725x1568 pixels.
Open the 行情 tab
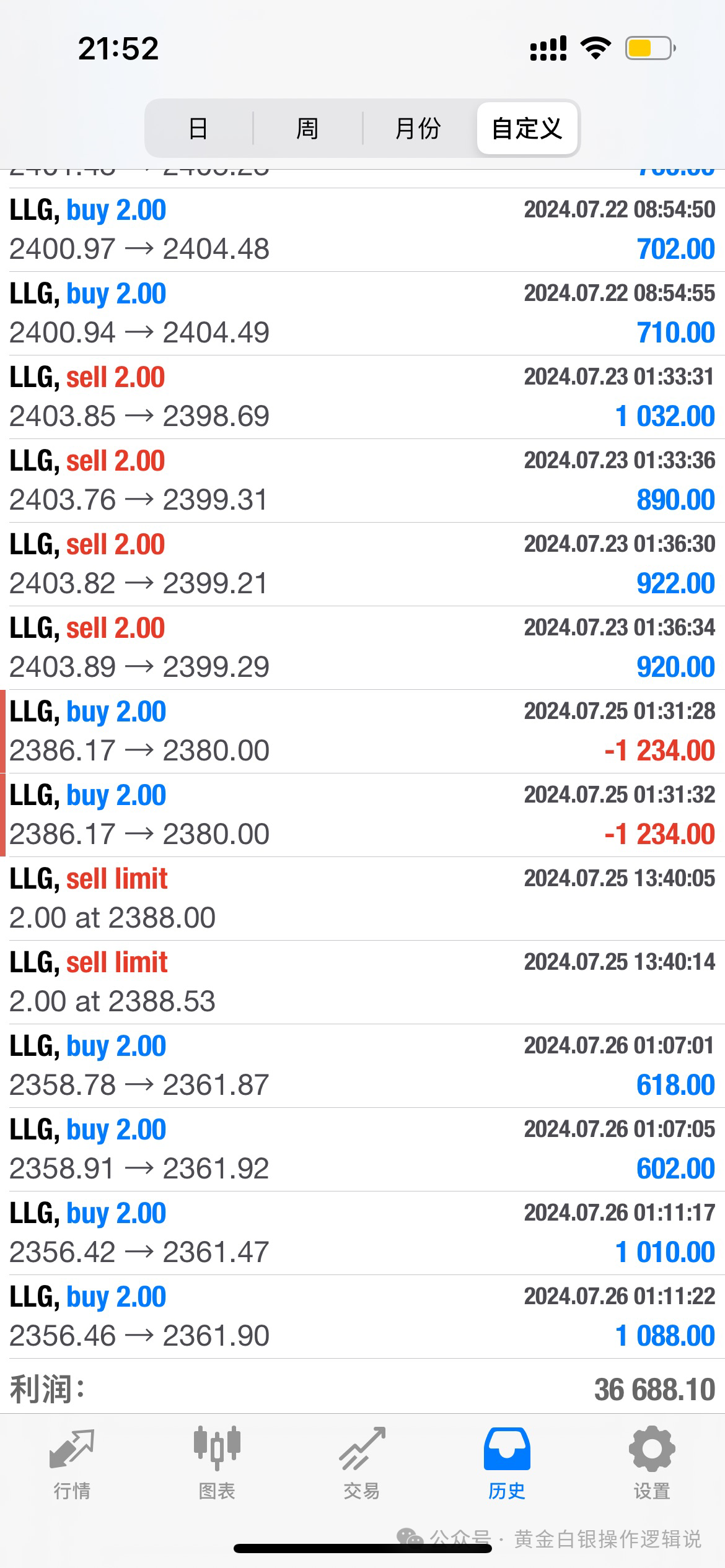[x=72, y=1464]
